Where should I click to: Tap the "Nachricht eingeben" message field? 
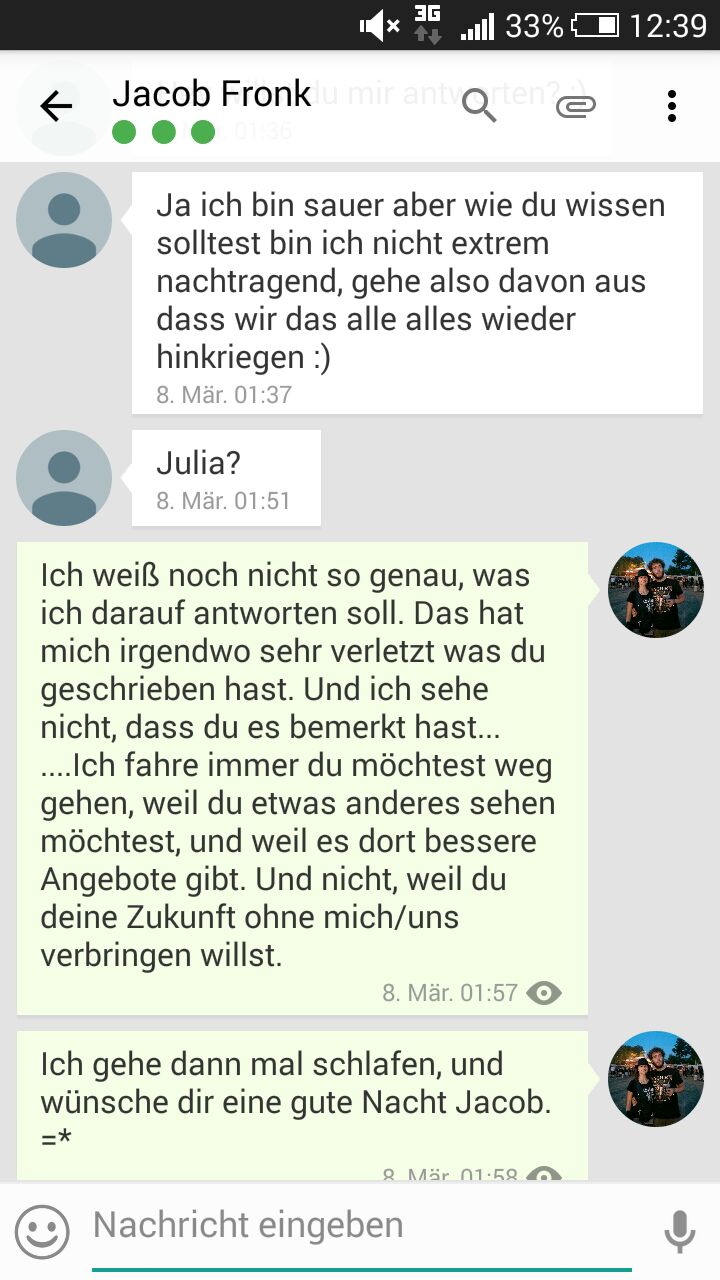(360, 1226)
